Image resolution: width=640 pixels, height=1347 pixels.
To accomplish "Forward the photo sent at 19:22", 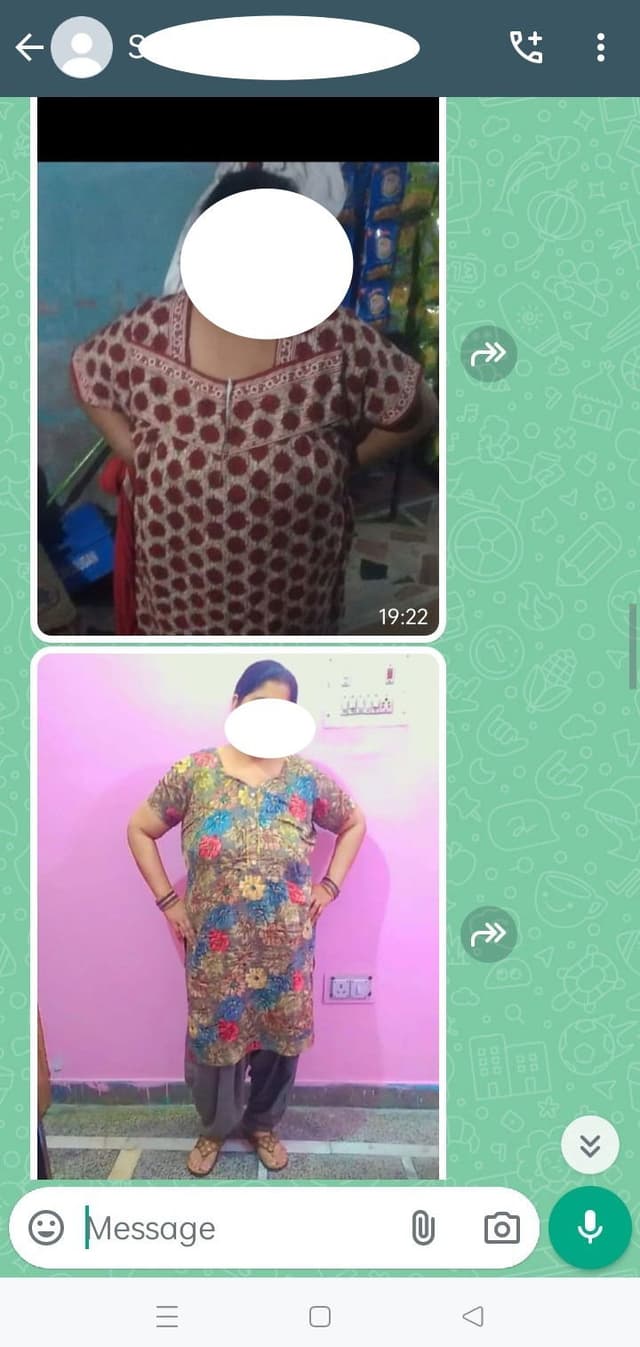I will pos(489,354).
